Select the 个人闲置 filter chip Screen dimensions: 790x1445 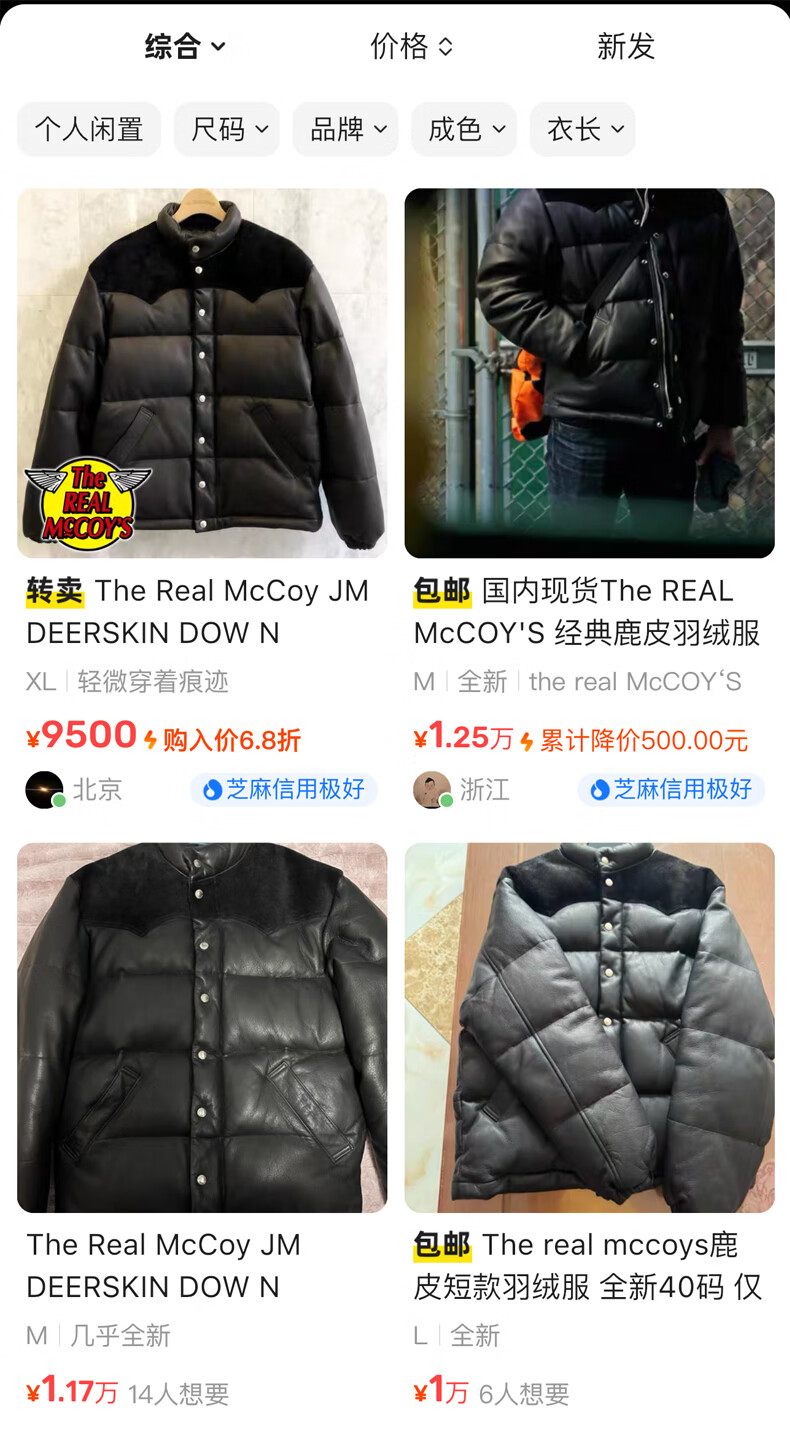click(89, 129)
